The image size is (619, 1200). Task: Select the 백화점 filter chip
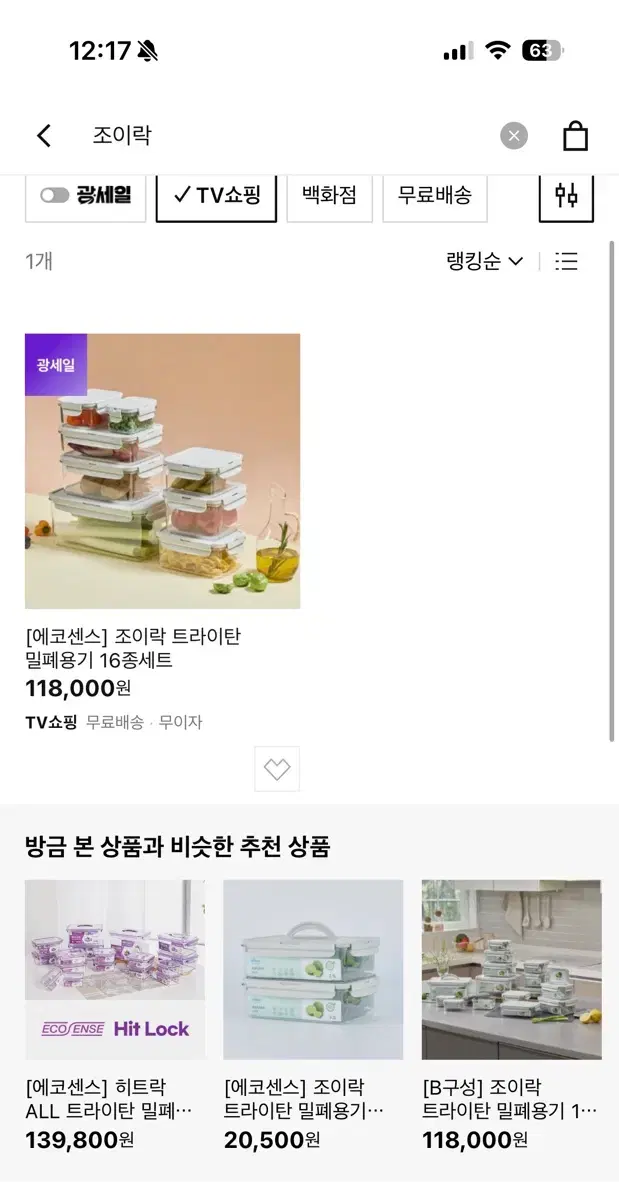click(329, 195)
